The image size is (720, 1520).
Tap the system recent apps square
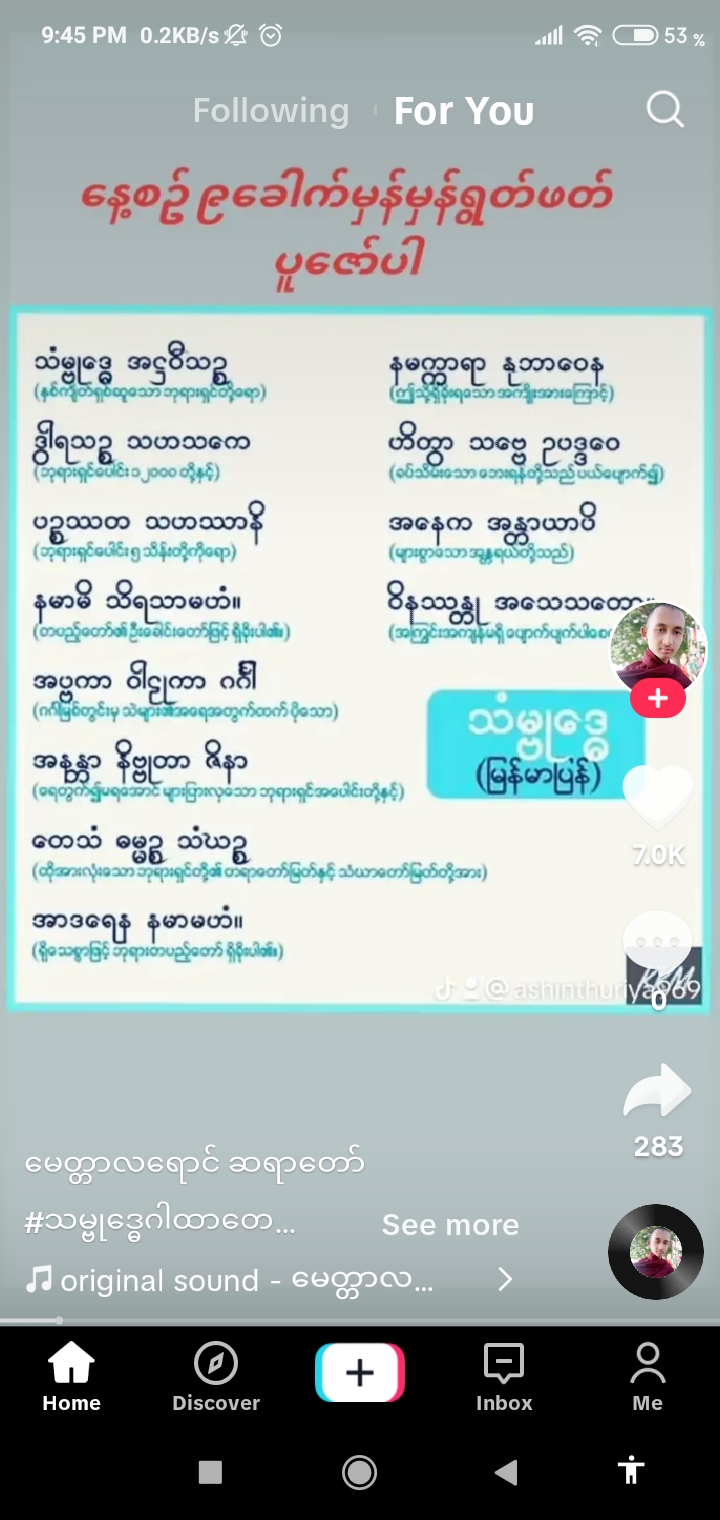(210, 1471)
